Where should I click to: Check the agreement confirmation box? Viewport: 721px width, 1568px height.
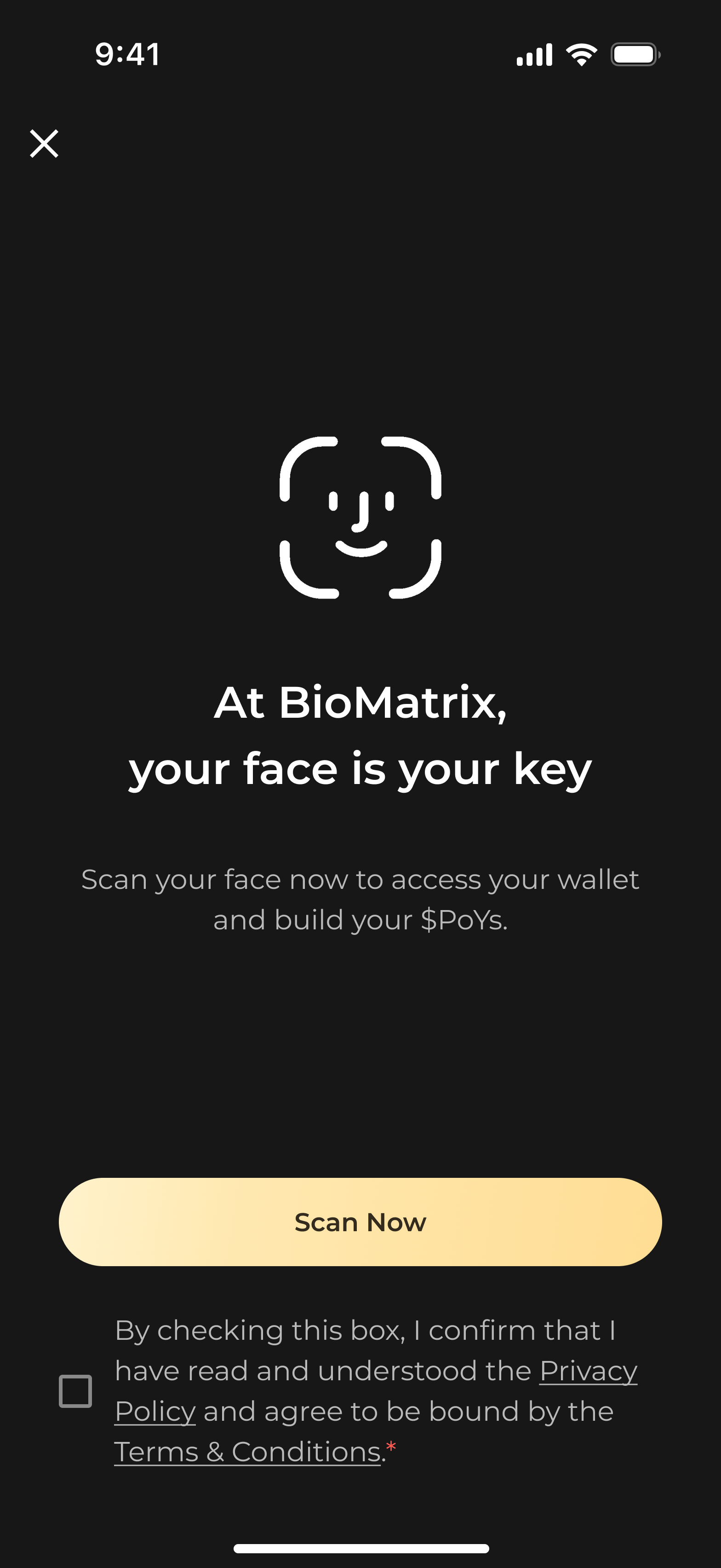pyautogui.click(x=75, y=1391)
